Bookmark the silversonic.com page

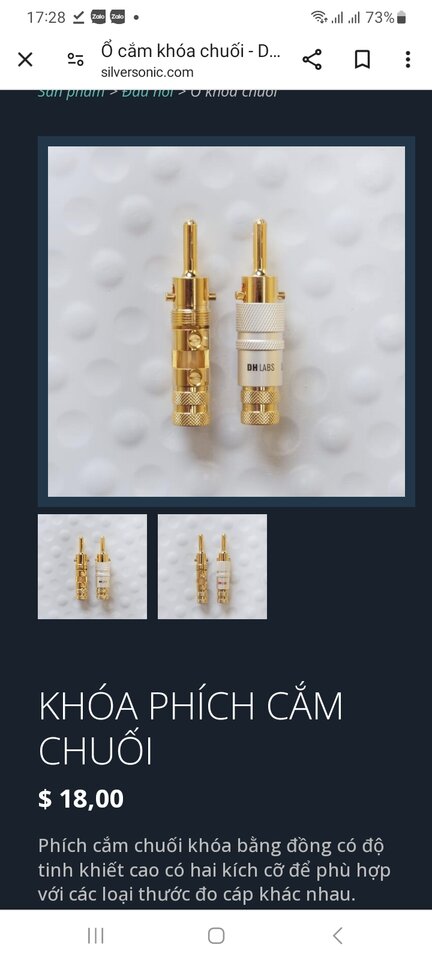pos(362,59)
